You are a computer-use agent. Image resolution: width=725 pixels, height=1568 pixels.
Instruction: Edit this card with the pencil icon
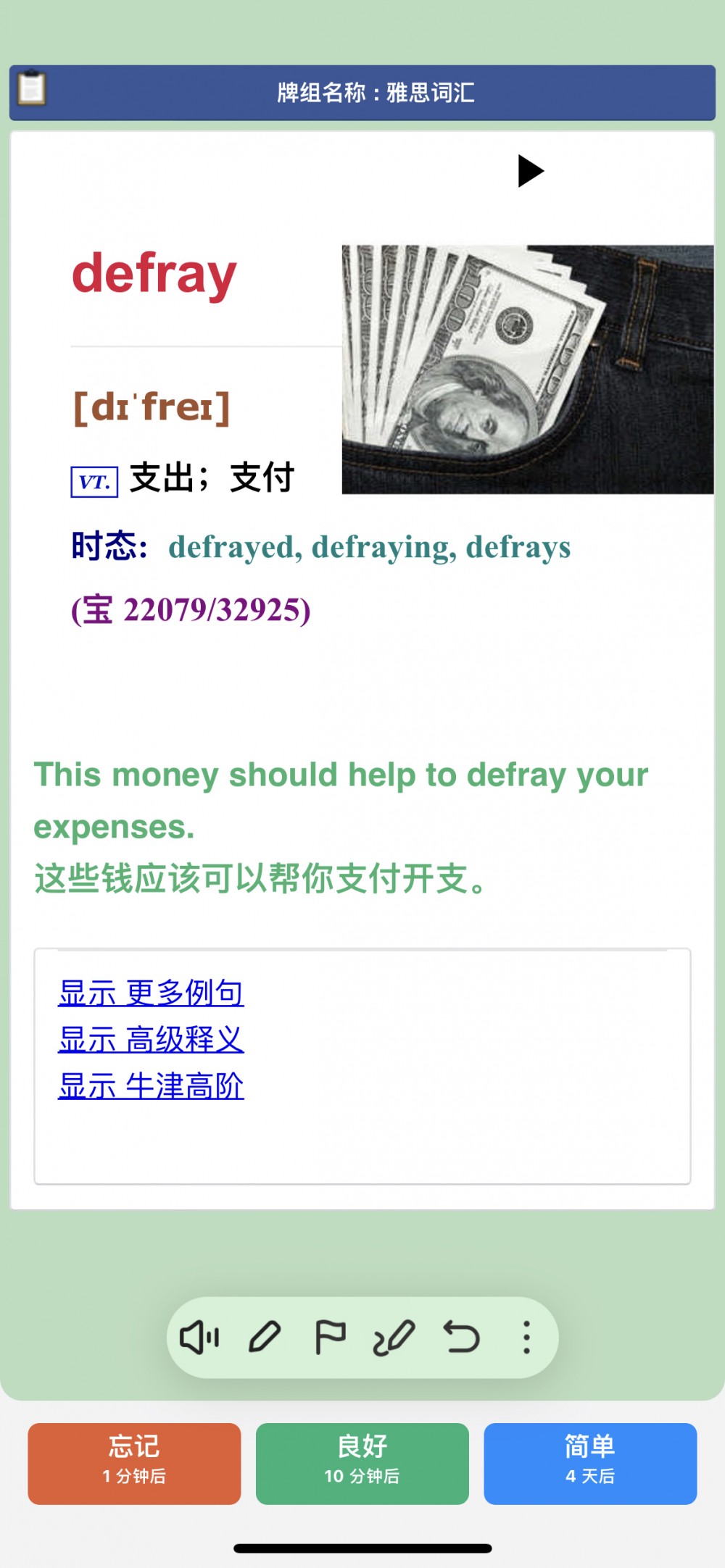point(265,1338)
